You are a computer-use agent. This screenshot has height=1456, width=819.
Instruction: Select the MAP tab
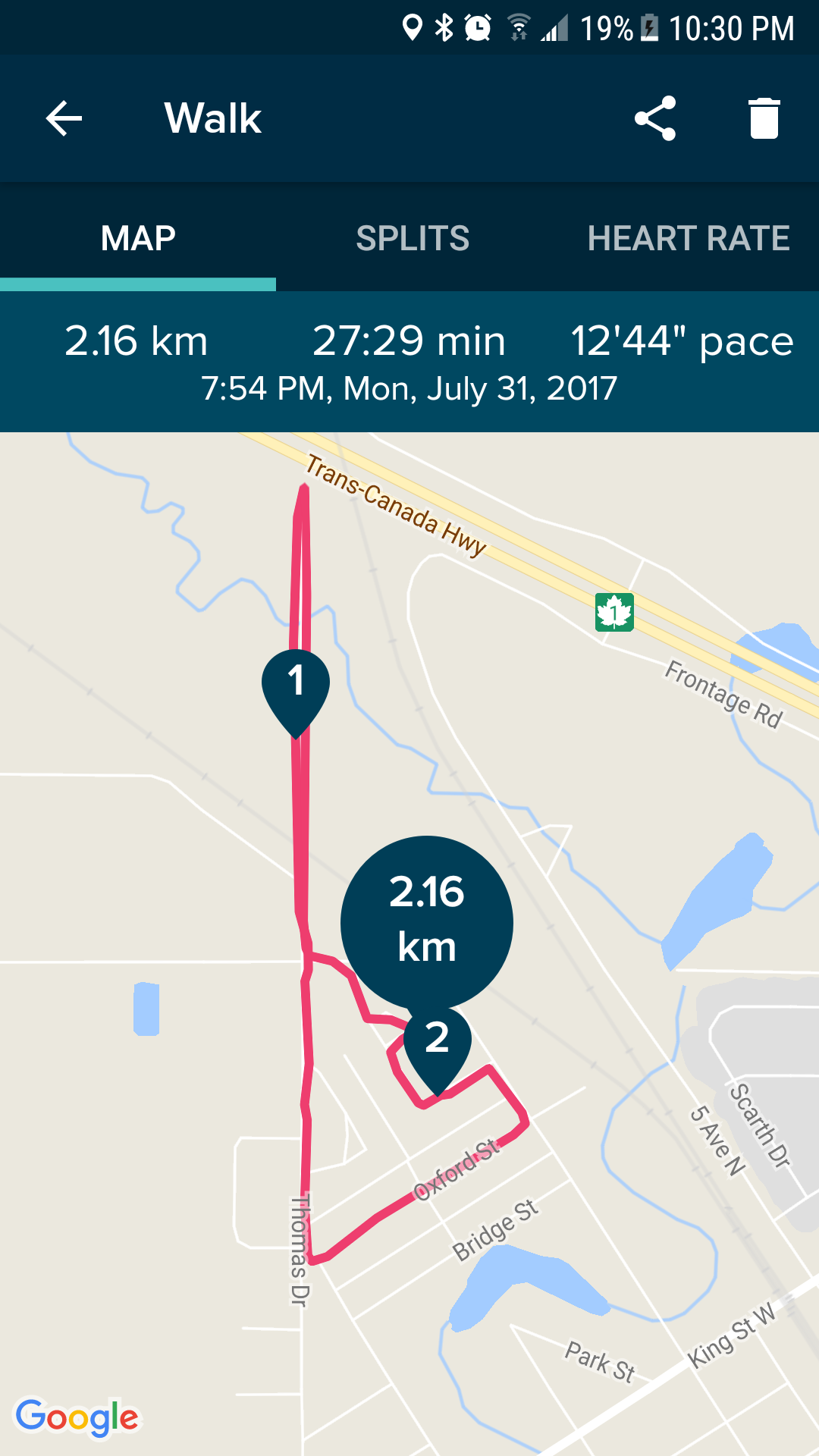(x=138, y=238)
